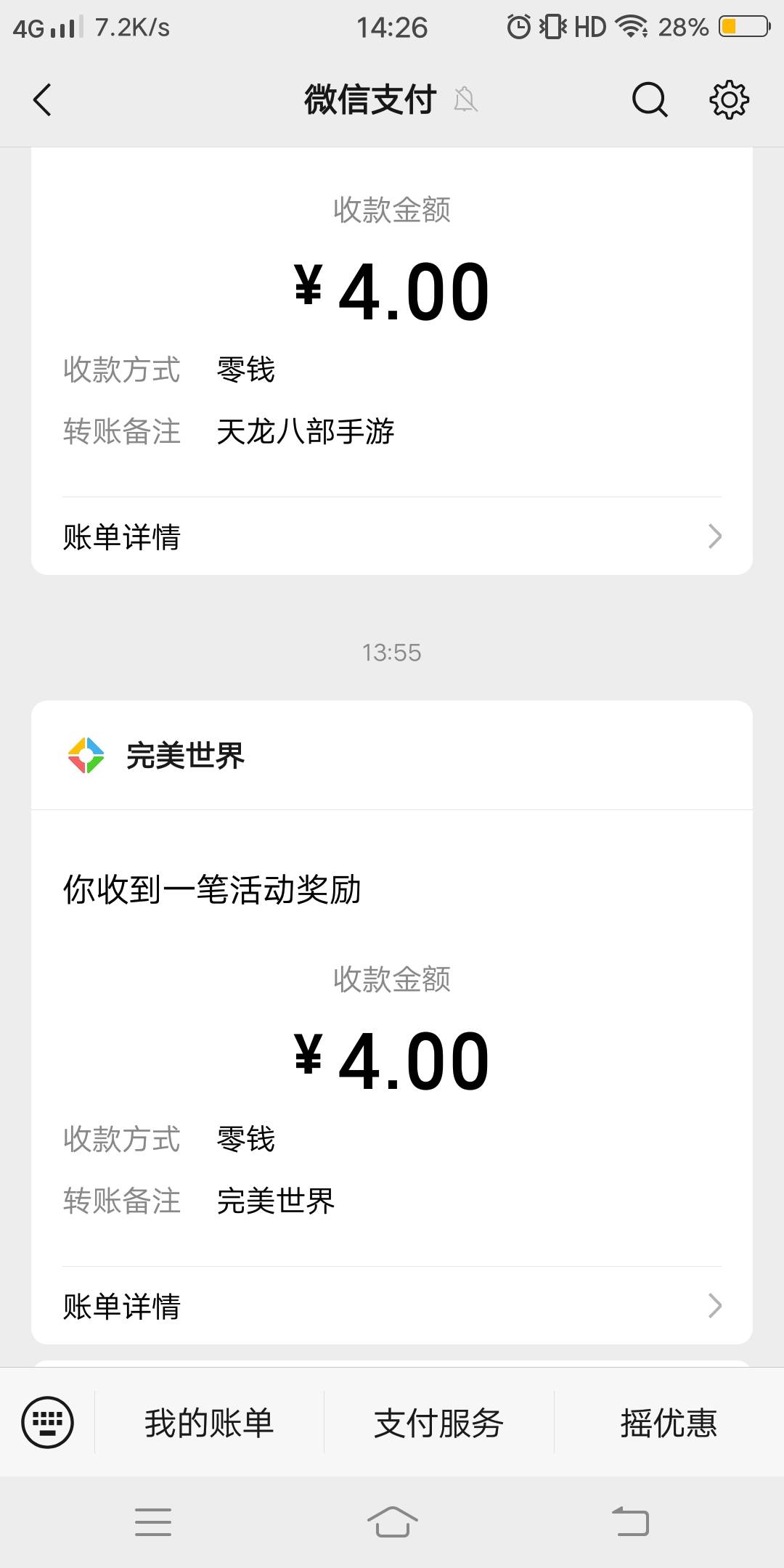Tap the system home button
The image size is (784, 1568).
pyautogui.click(x=392, y=1522)
